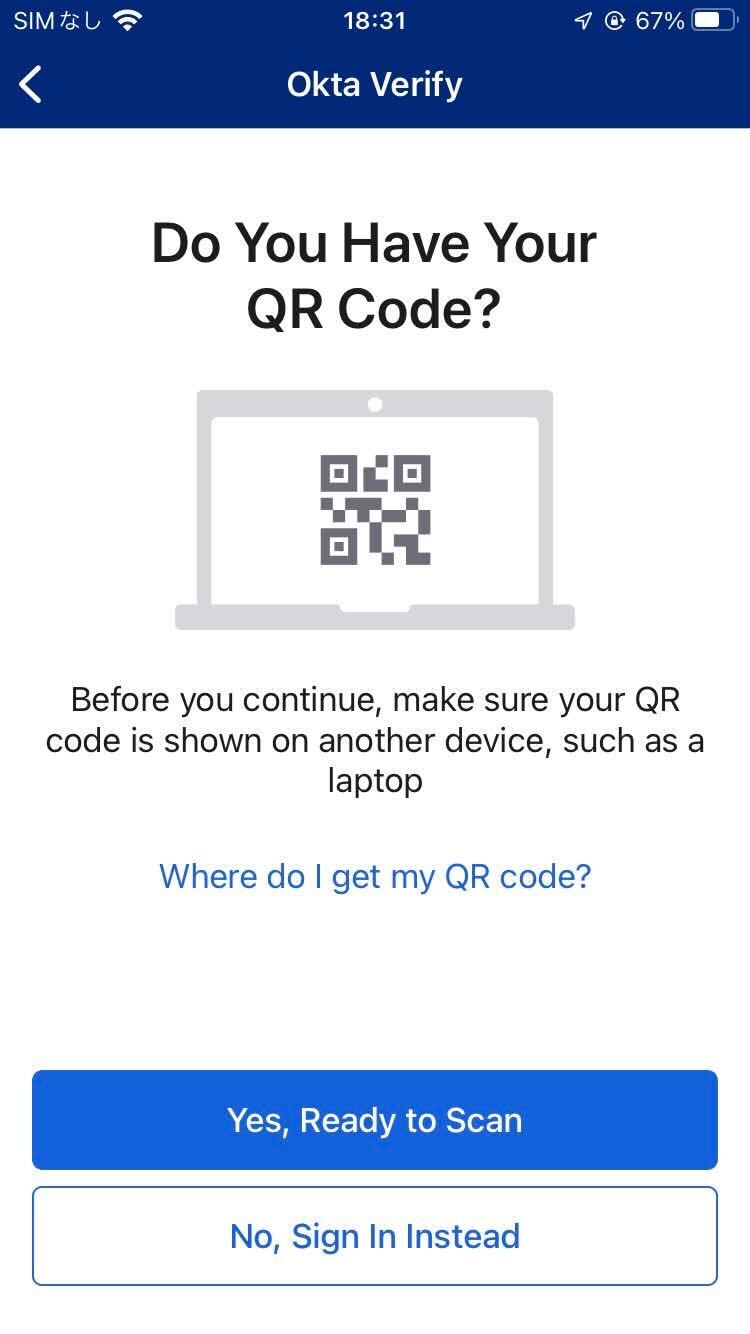Tap the heading 'Do You Have Your QR Code?'

click(375, 275)
